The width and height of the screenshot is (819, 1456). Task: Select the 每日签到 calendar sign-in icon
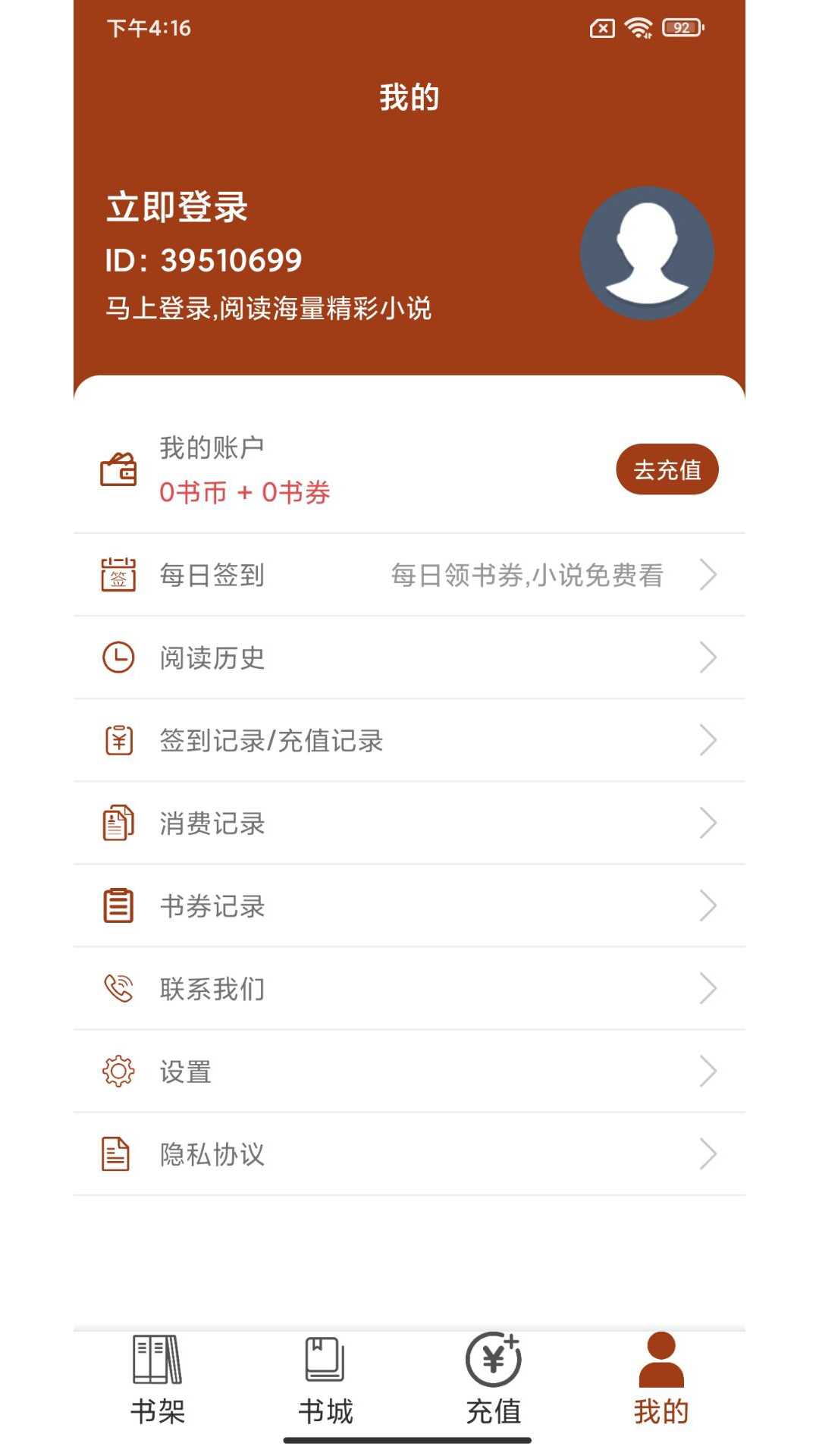(118, 574)
